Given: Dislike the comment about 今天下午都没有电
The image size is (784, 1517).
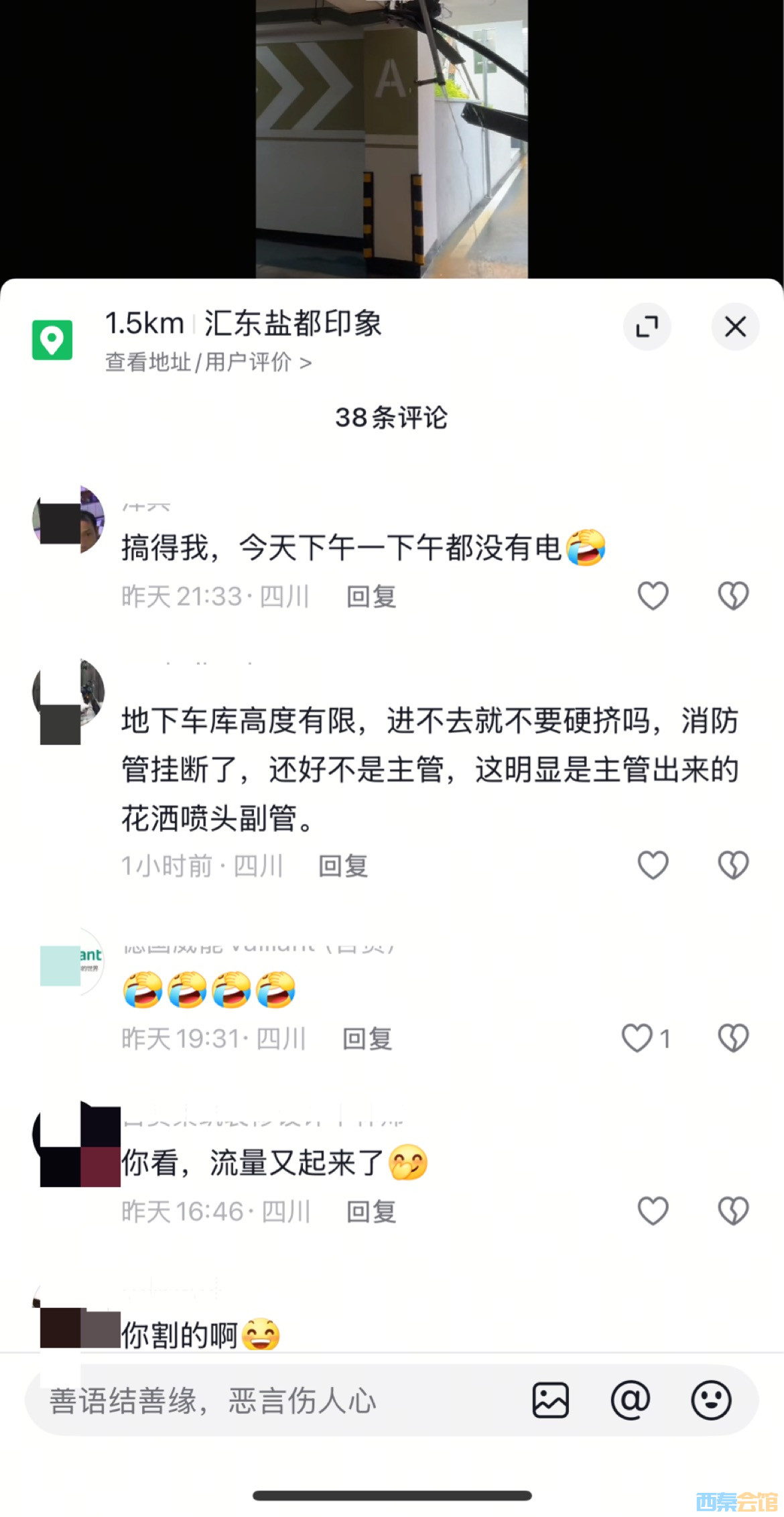Looking at the screenshot, I should [x=733, y=596].
